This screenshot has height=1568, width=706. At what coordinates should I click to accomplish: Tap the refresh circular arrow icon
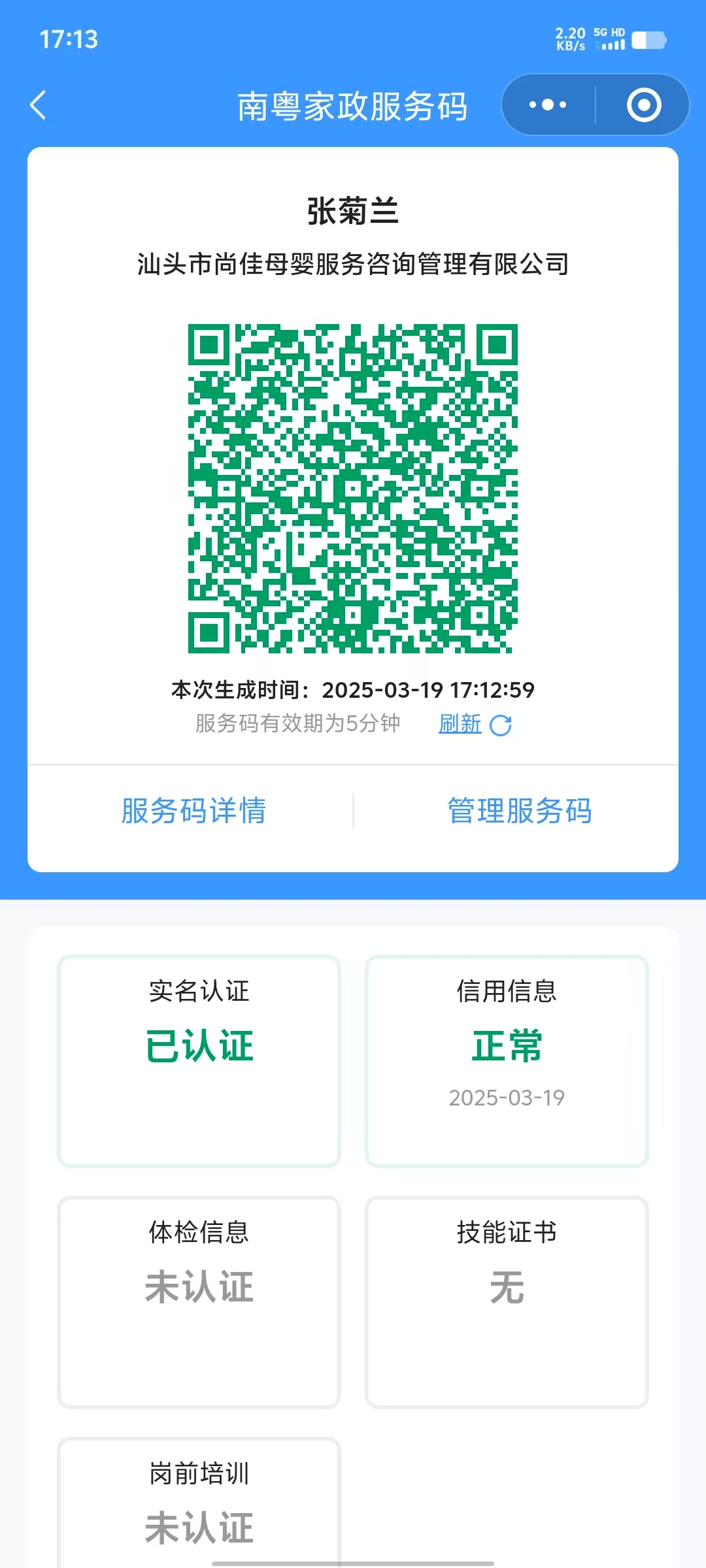500,725
